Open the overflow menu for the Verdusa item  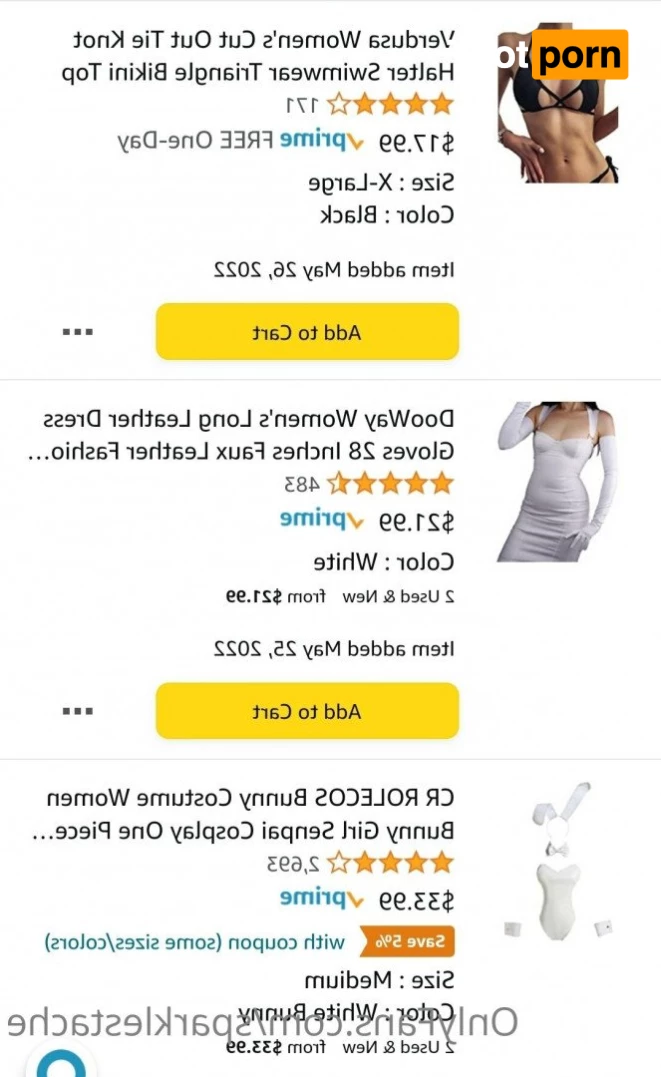point(77,333)
